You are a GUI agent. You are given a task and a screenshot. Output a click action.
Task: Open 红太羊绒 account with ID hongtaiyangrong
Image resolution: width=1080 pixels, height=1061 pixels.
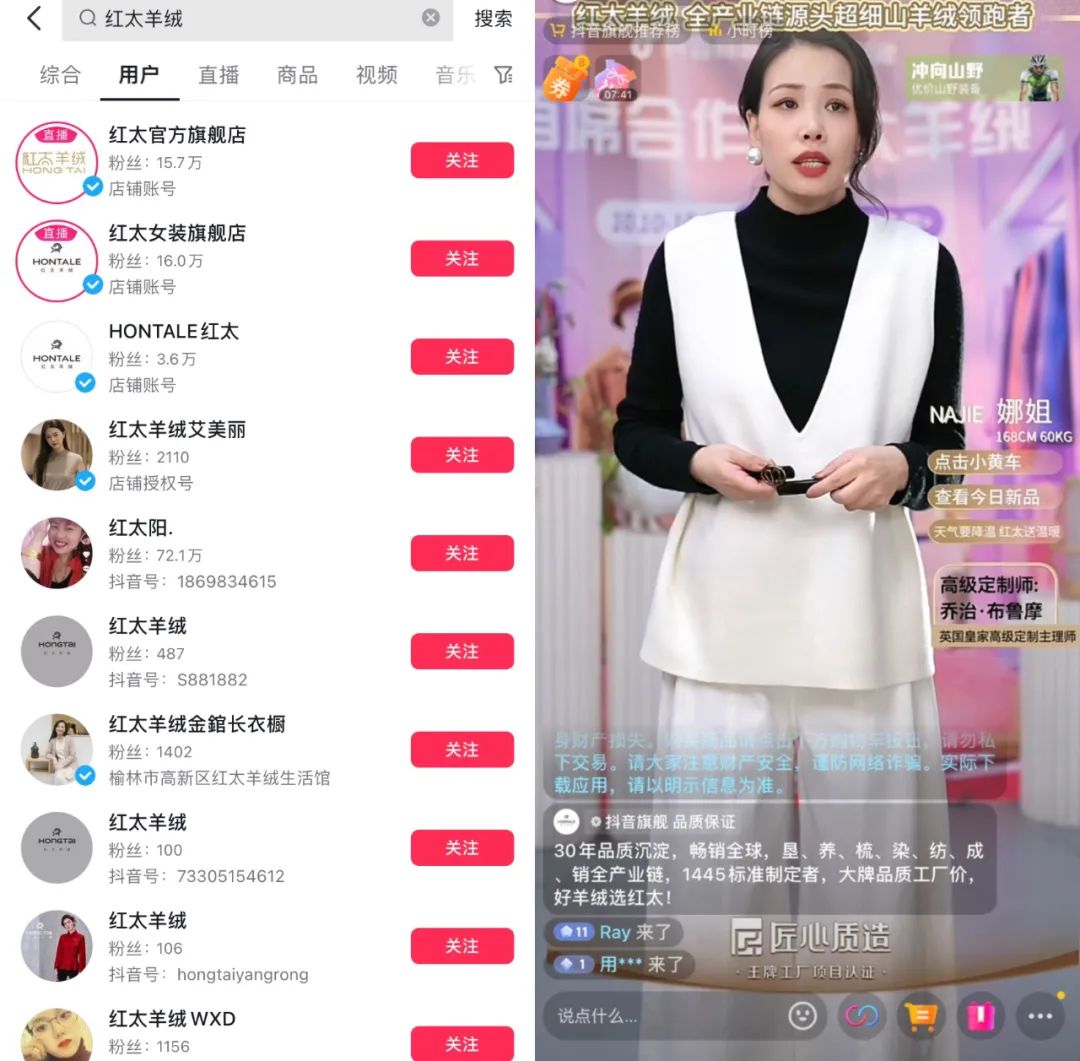148,921
